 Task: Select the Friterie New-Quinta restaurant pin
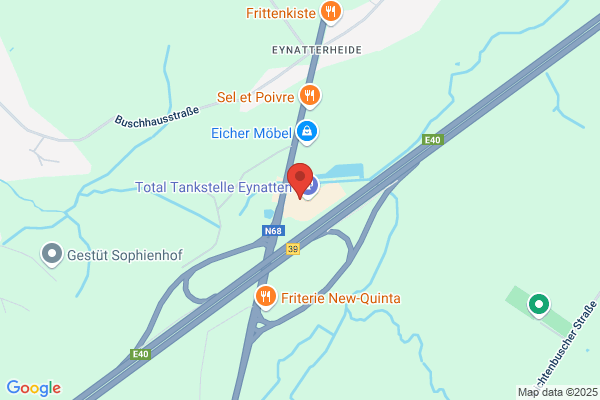coord(266,297)
